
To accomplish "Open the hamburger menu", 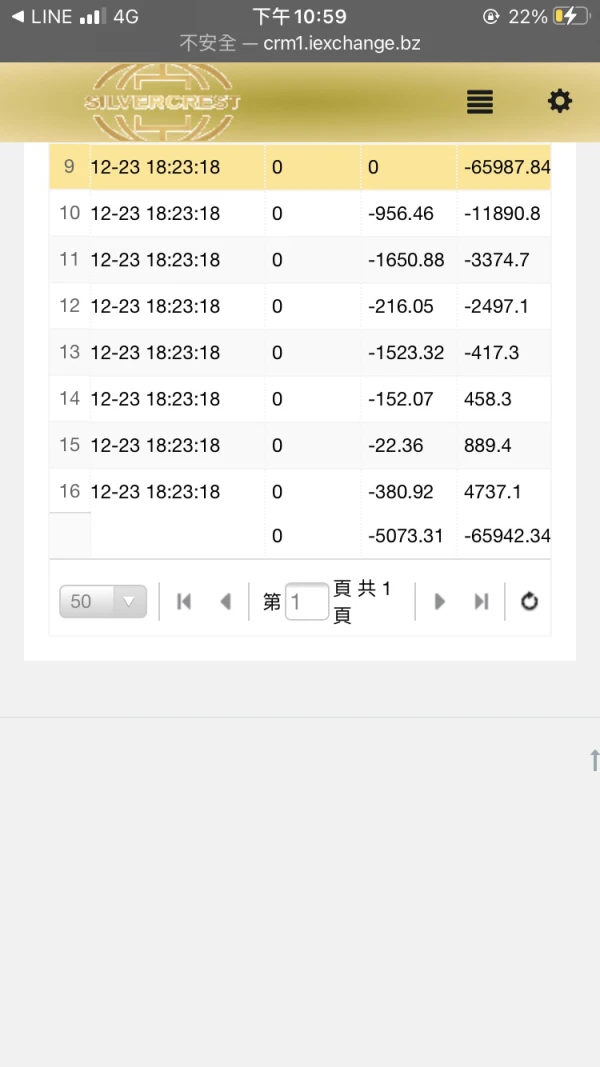I will click(480, 102).
